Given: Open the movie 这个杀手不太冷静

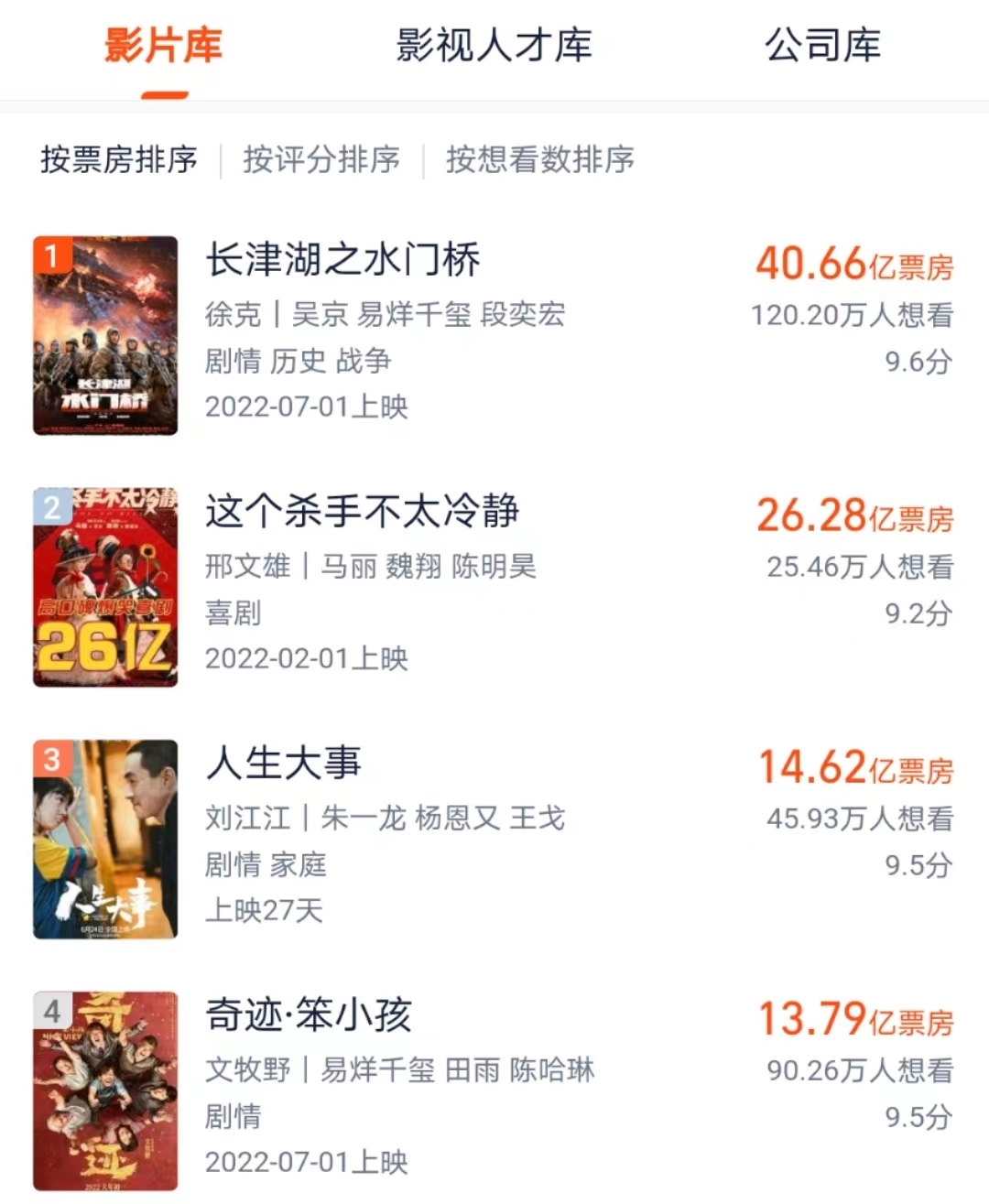Looking at the screenshot, I should click(362, 512).
